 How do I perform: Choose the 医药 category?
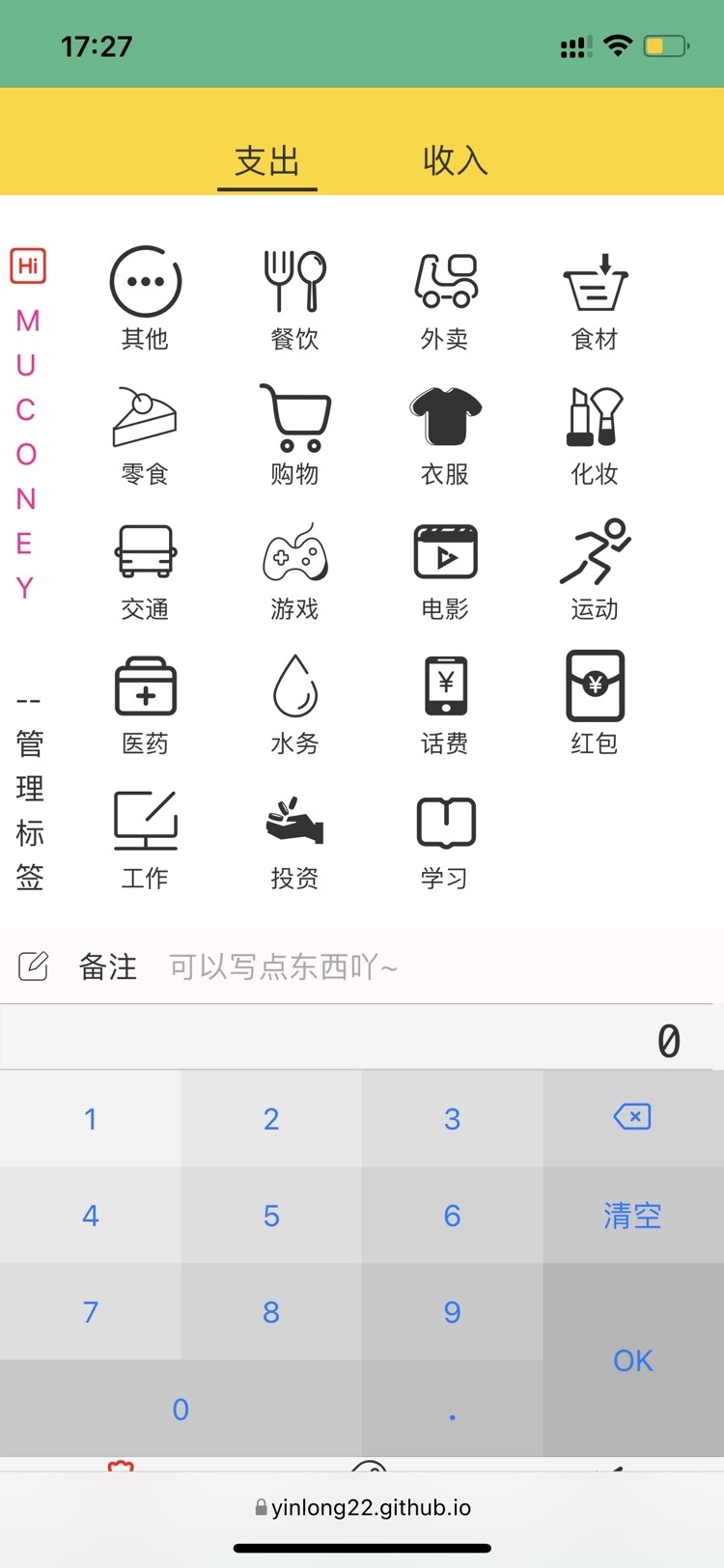click(145, 704)
